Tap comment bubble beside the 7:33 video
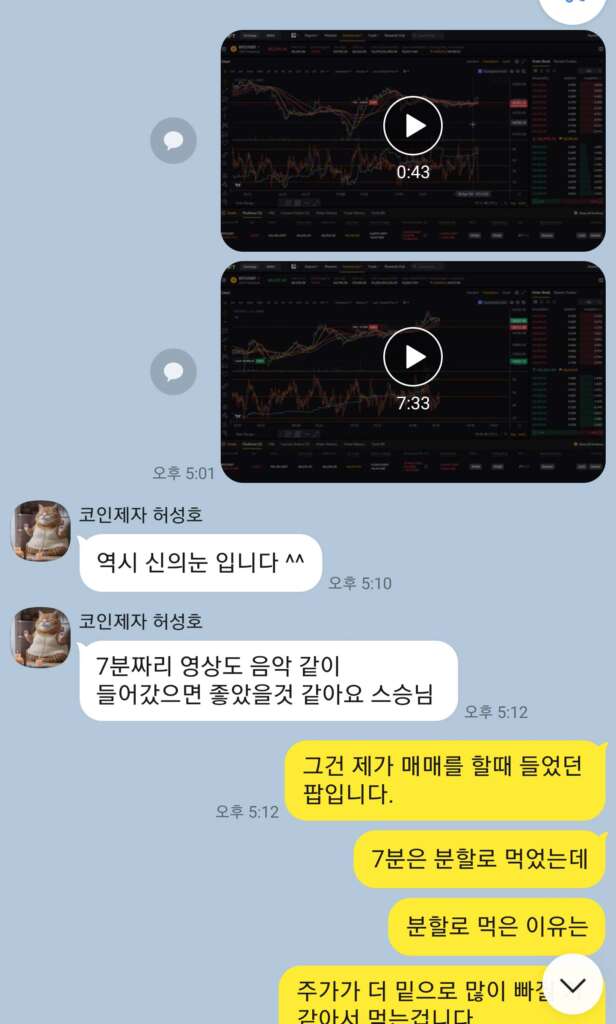Image resolution: width=616 pixels, height=1024 pixels. [x=173, y=372]
